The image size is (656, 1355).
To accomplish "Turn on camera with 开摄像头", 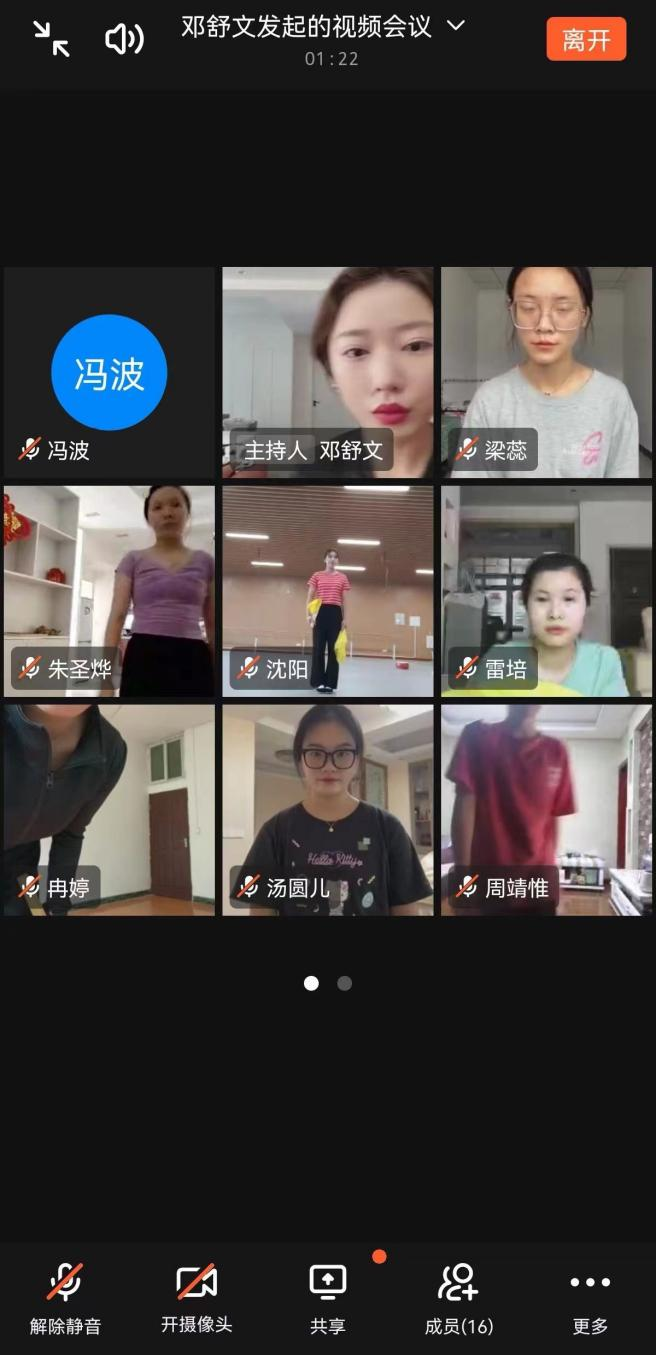I will point(196,1298).
